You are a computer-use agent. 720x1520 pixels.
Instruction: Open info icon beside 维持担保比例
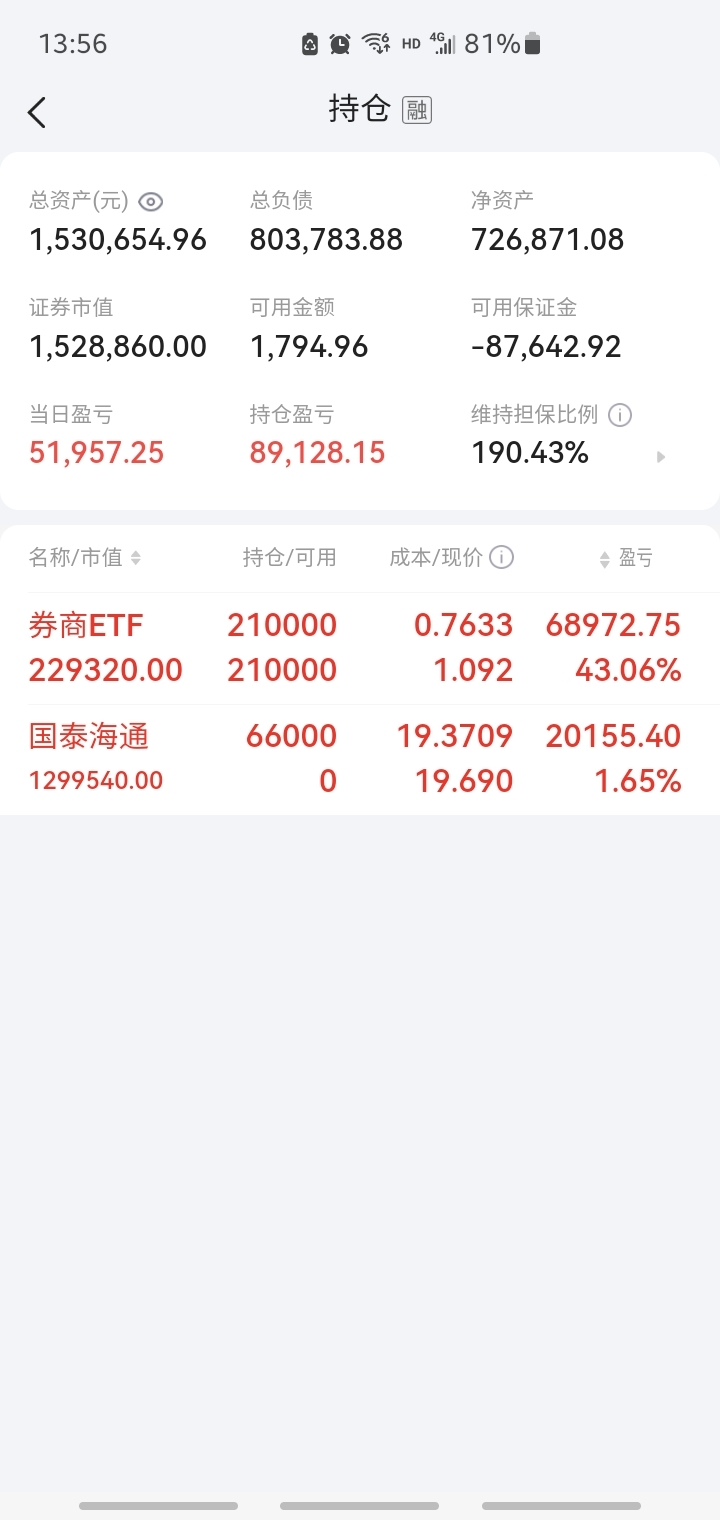620,415
